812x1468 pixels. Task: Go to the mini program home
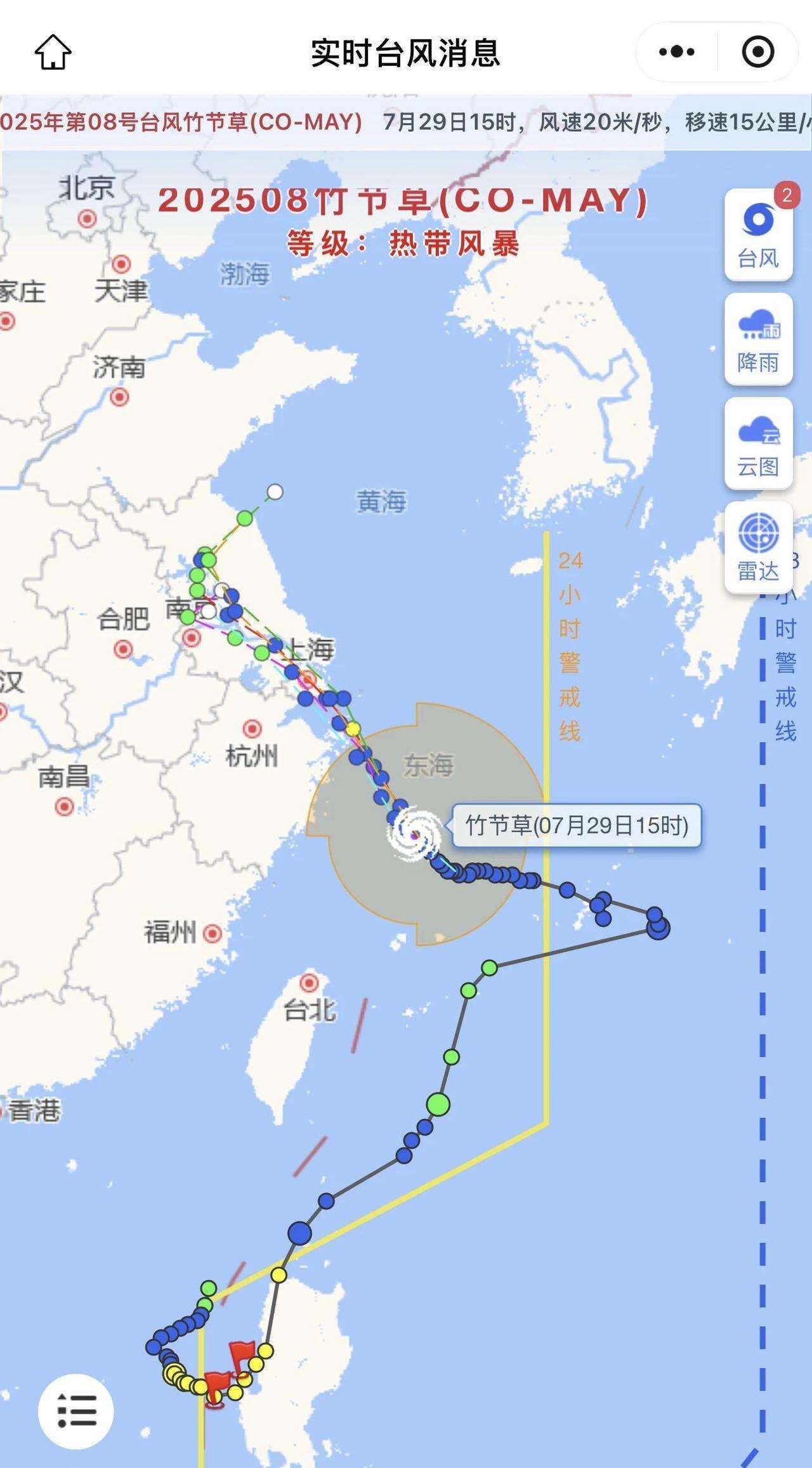[53, 52]
